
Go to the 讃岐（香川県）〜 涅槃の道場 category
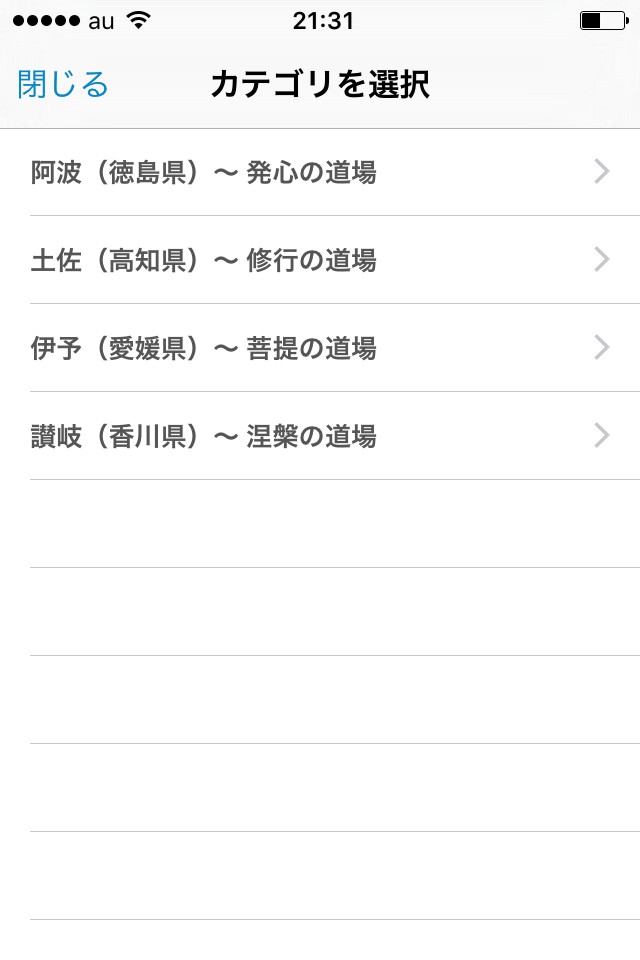[320, 436]
